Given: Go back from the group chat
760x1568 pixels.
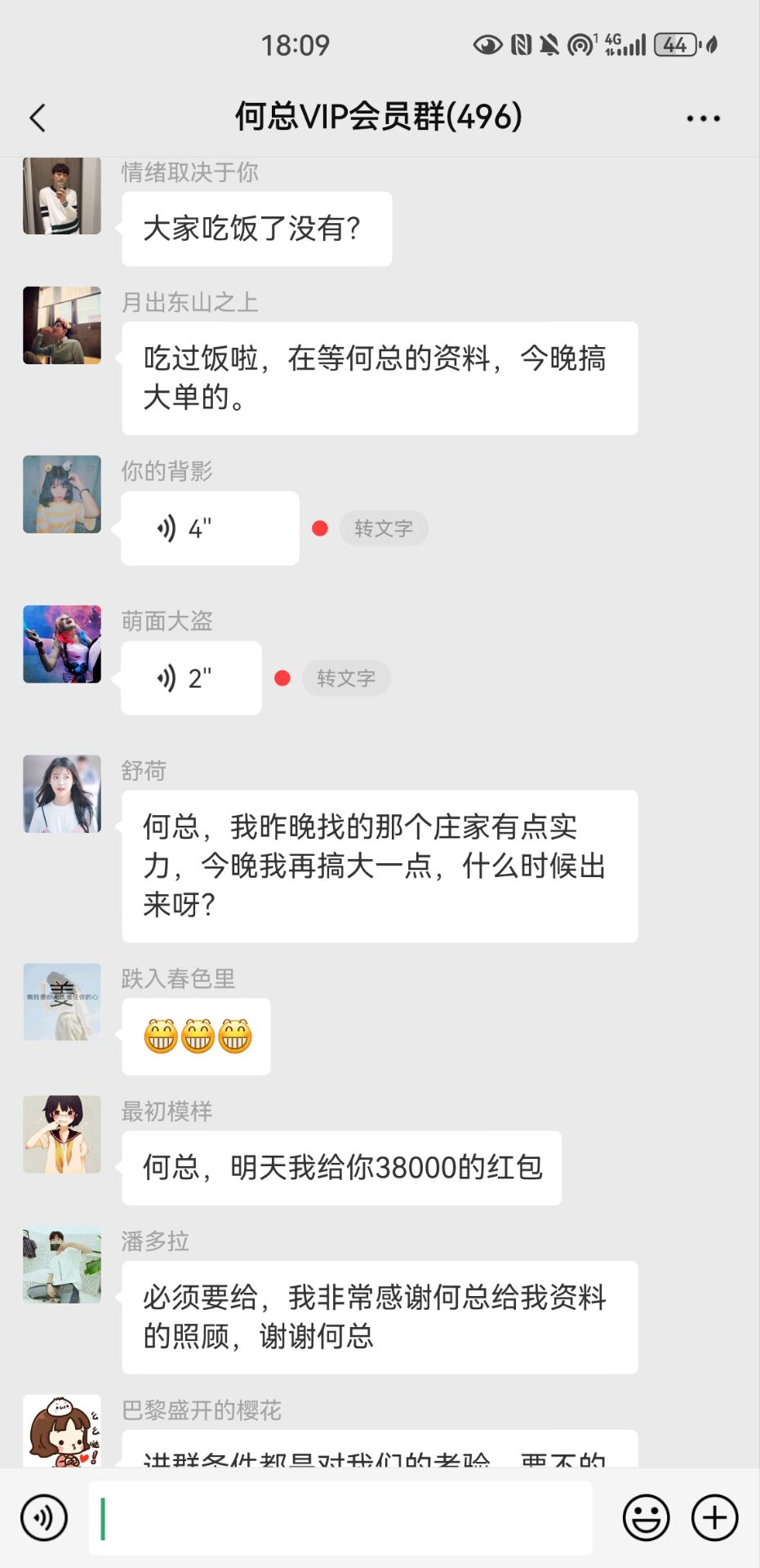Looking at the screenshot, I should [38, 118].
